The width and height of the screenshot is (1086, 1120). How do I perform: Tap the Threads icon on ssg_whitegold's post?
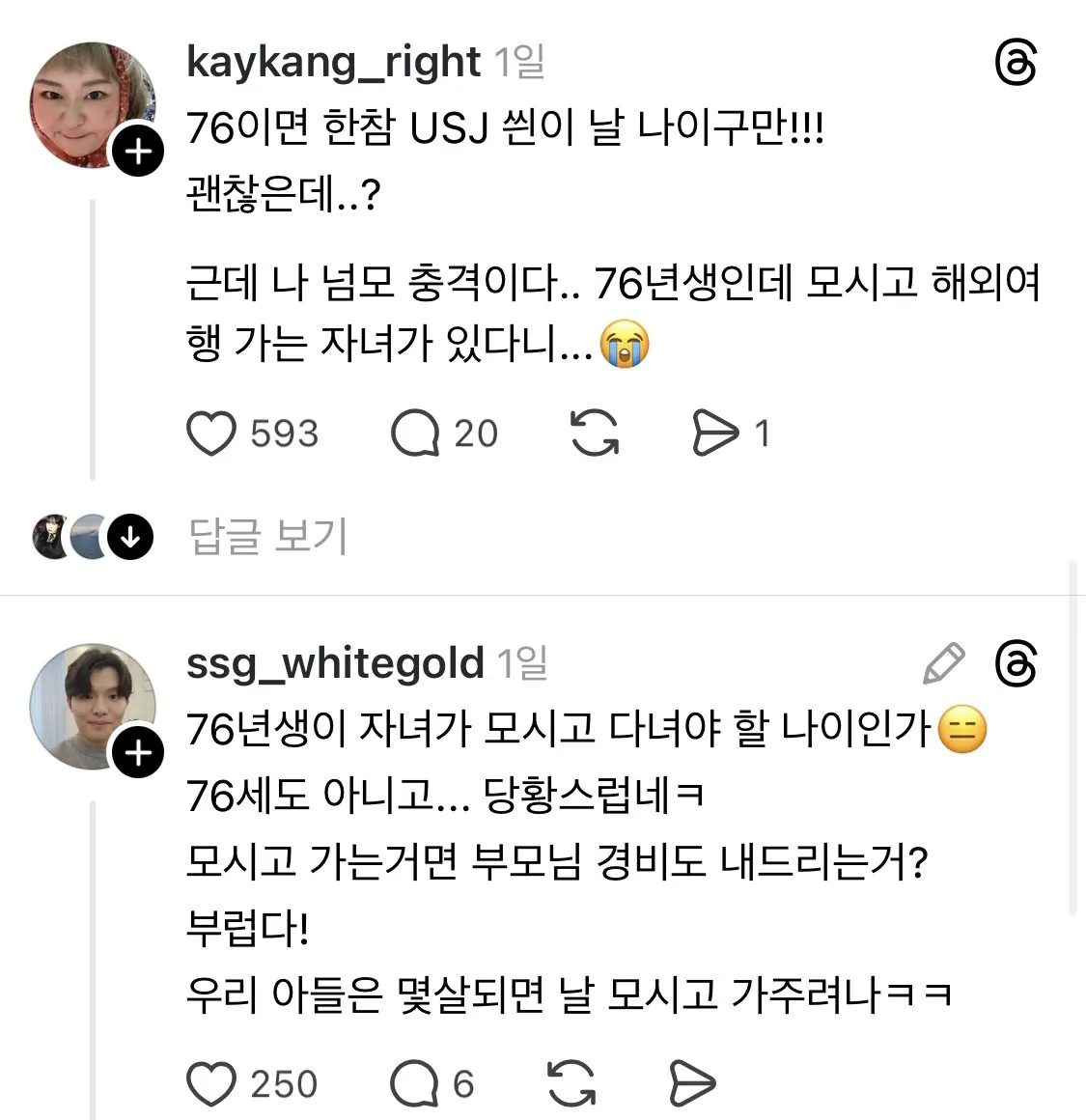(x=1016, y=664)
